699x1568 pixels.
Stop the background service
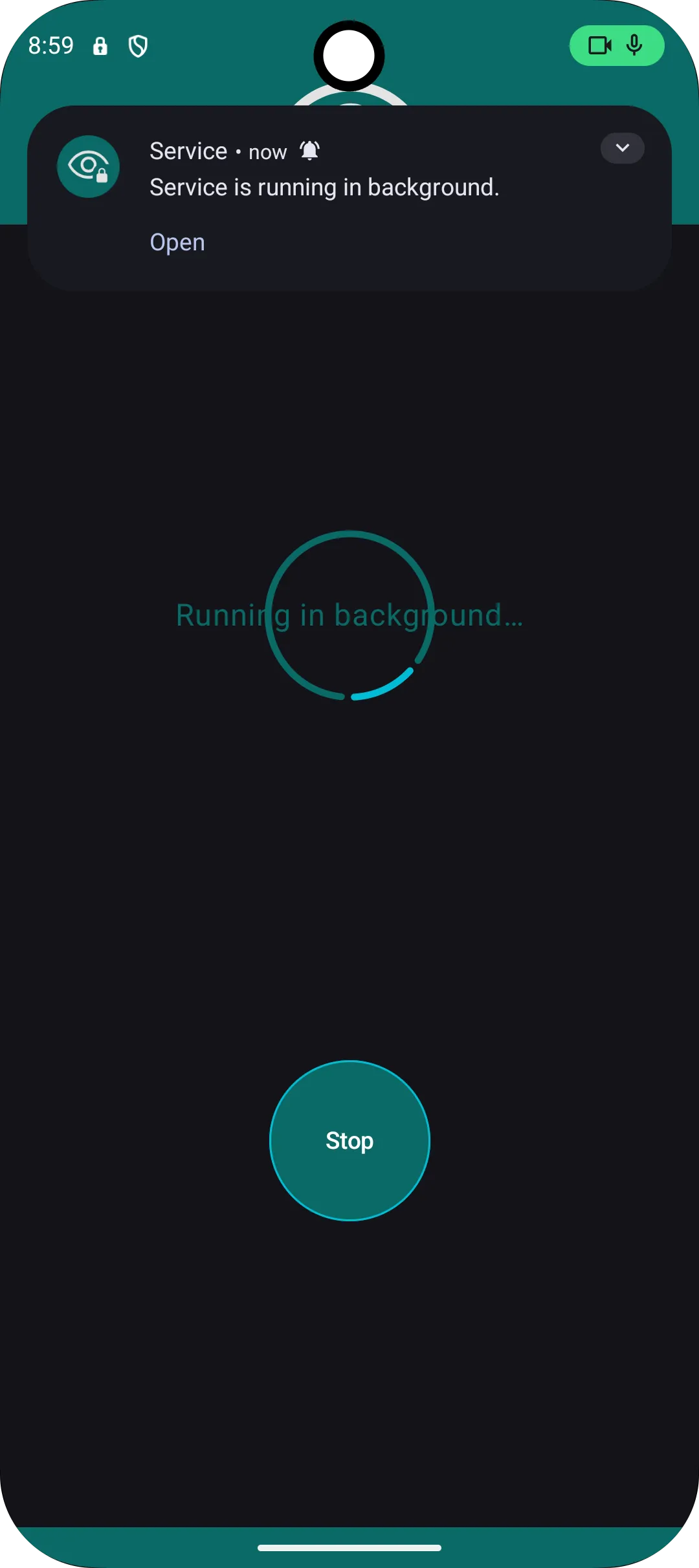(x=349, y=1140)
